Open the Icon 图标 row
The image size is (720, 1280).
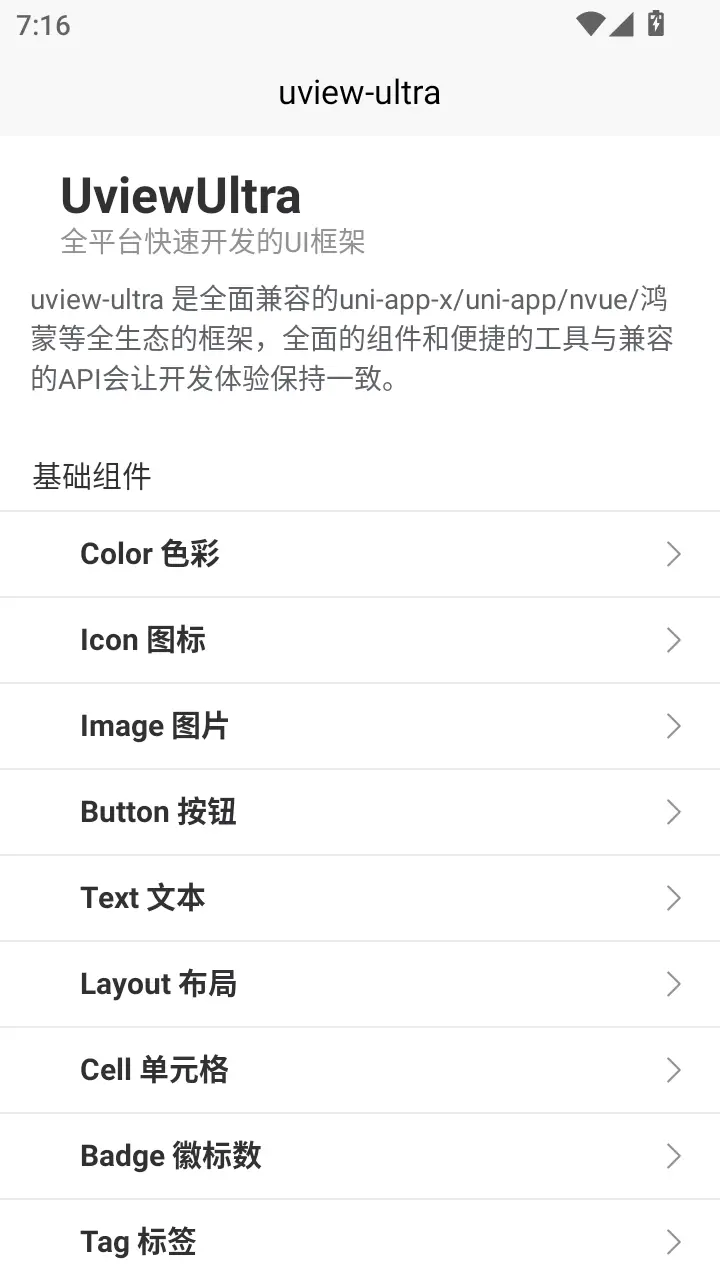[x=360, y=640]
